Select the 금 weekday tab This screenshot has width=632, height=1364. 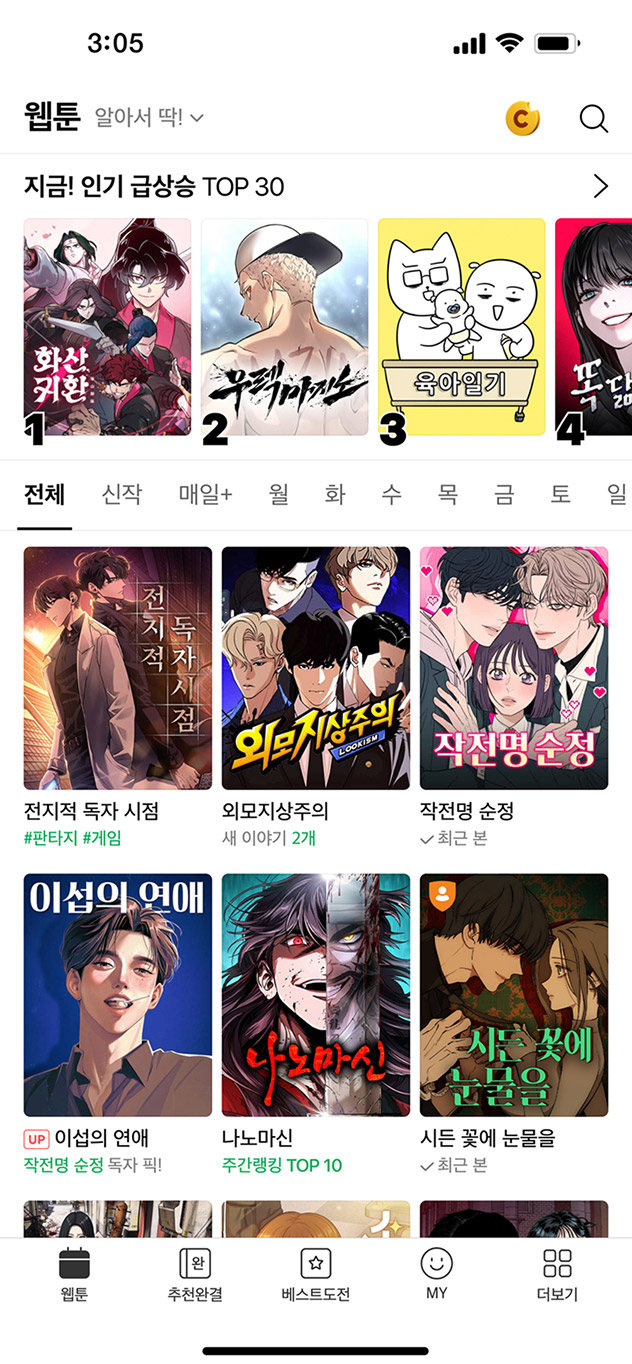pos(504,493)
